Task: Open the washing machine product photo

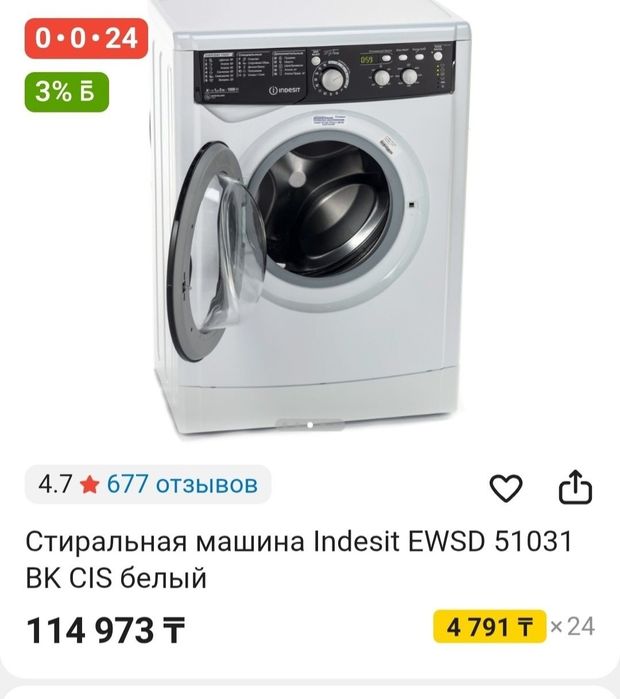Action: tap(310, 220)
